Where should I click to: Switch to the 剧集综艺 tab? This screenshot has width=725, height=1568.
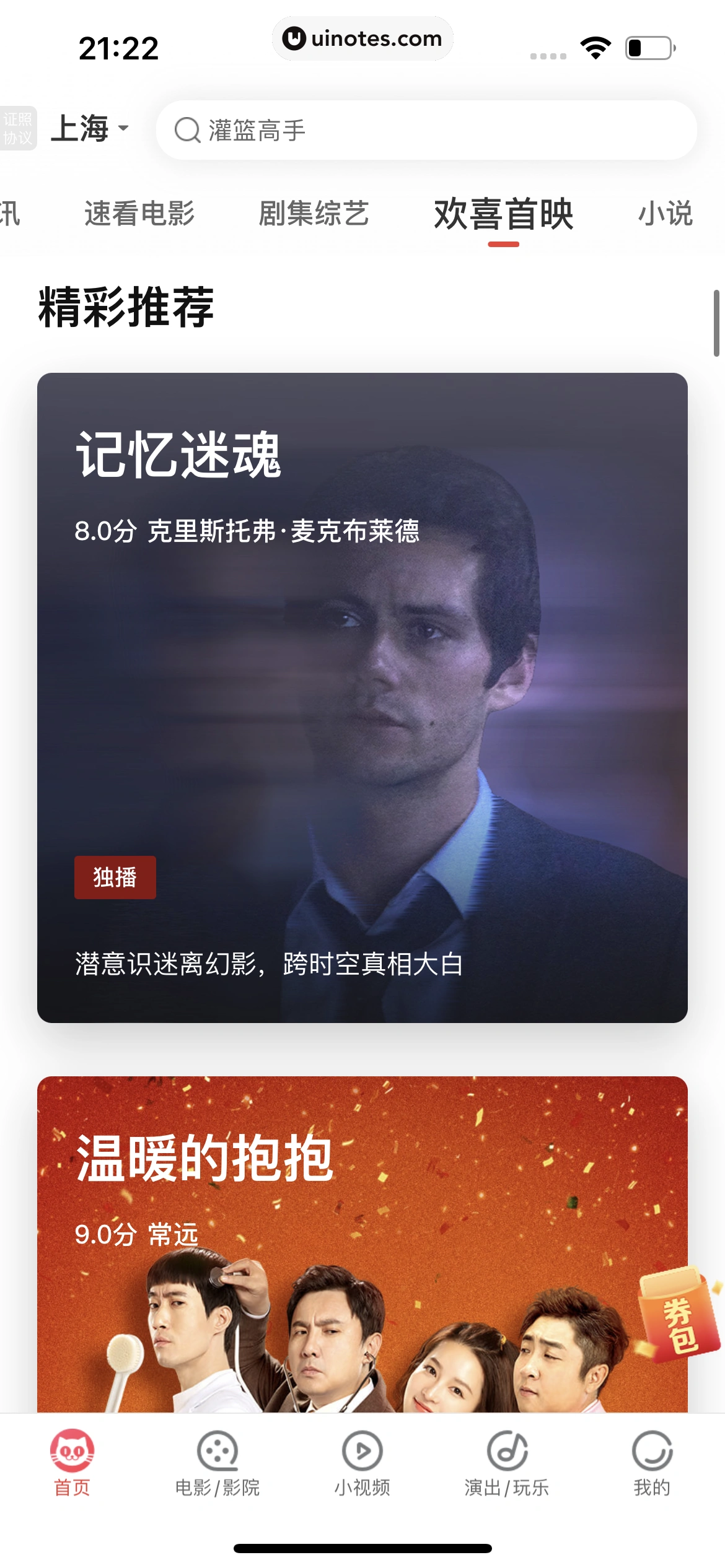tap(314, 214)
